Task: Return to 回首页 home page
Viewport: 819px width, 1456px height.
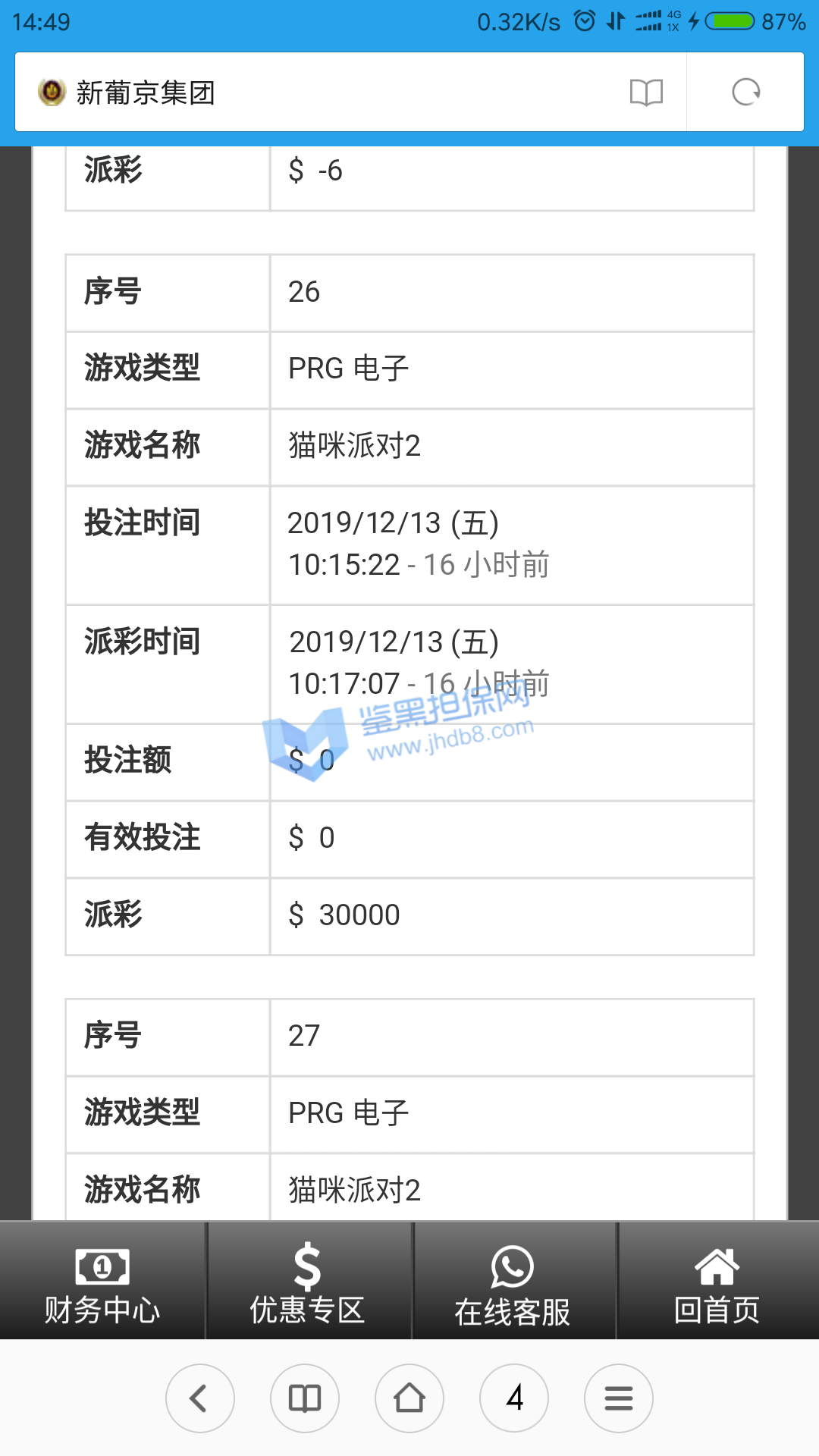Action: click(x=717, y=1282)
